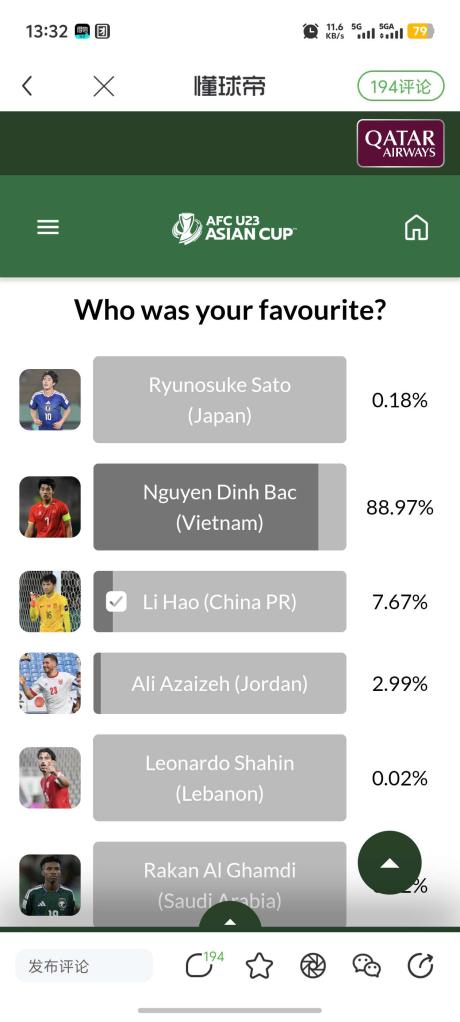Go to the AFC home icon
Screen dimensions: 460x1022
pyautogui.click(x=416, y=227)
